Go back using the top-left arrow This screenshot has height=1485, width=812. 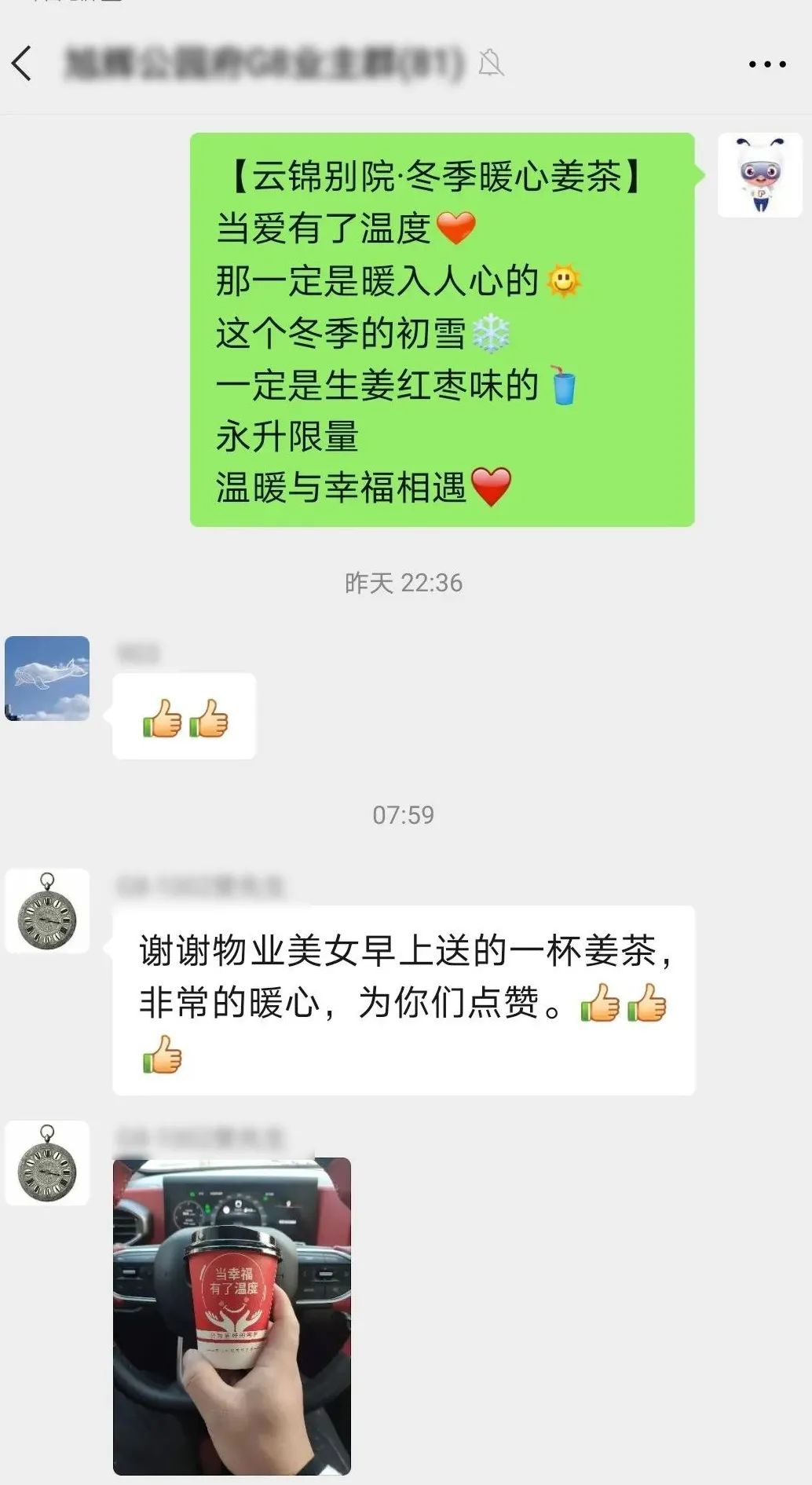pyautogui.click(x=22, y=64)
